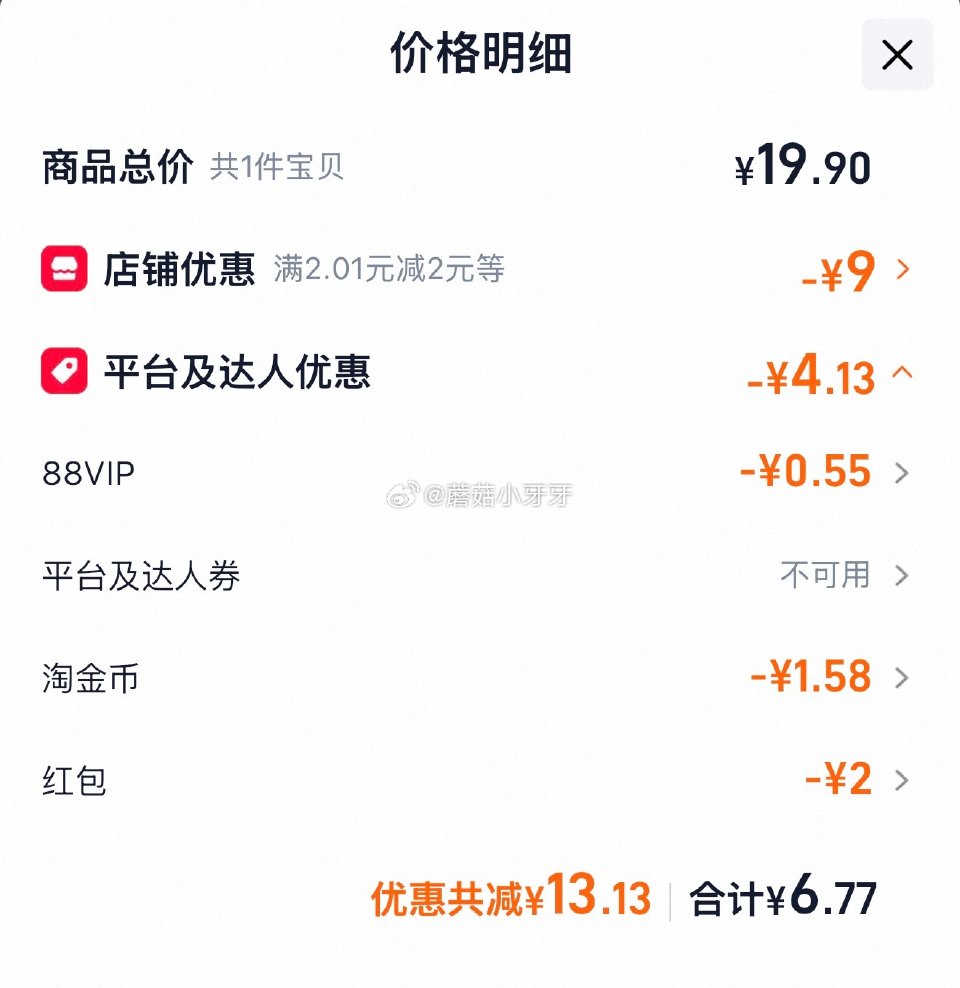Click the red store coupon icon beside 店铺优惠
The height and width of the screenshot is (988, 960).
66,270
